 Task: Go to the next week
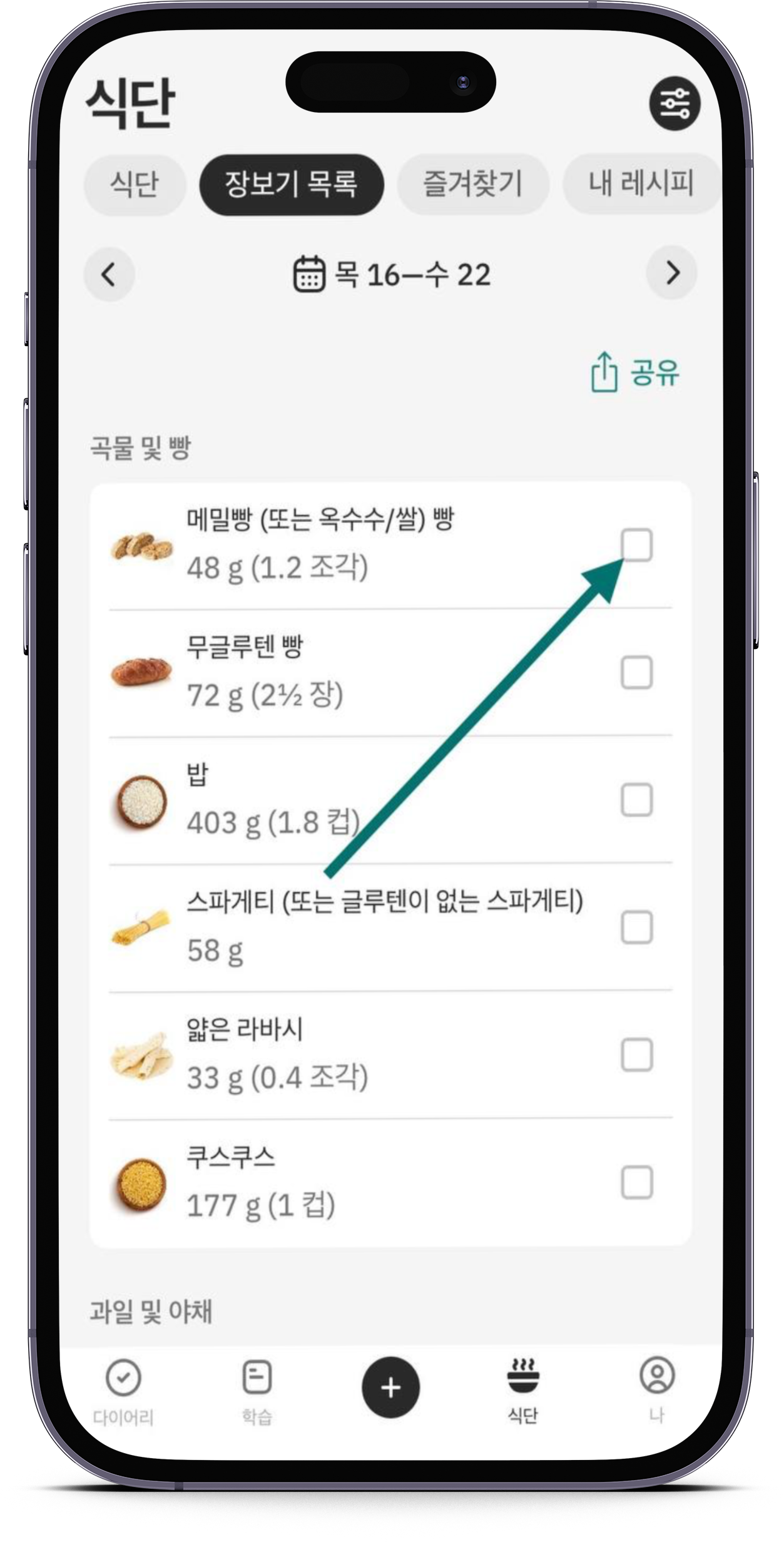(x=672, y=273)
